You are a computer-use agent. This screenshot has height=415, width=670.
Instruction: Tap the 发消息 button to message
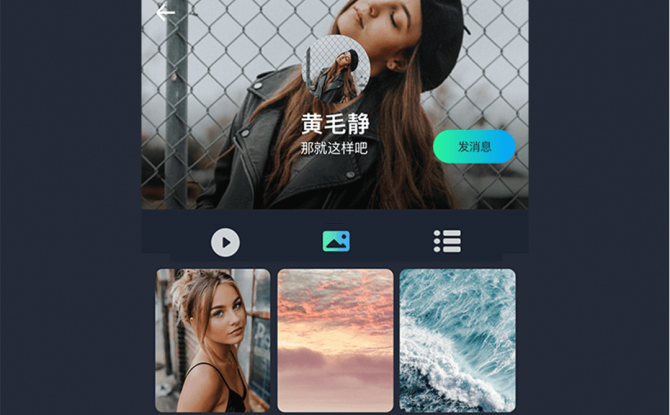coord(474,146)
